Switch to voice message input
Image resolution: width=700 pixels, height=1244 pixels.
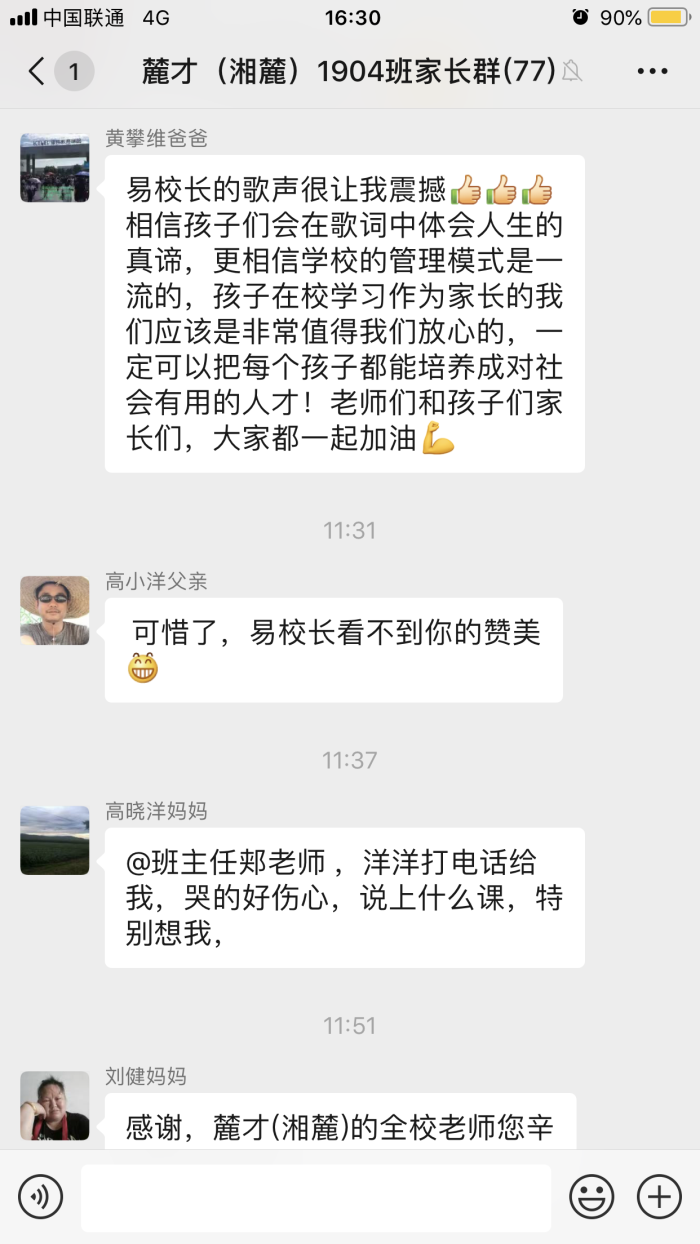coord(40,1196)
